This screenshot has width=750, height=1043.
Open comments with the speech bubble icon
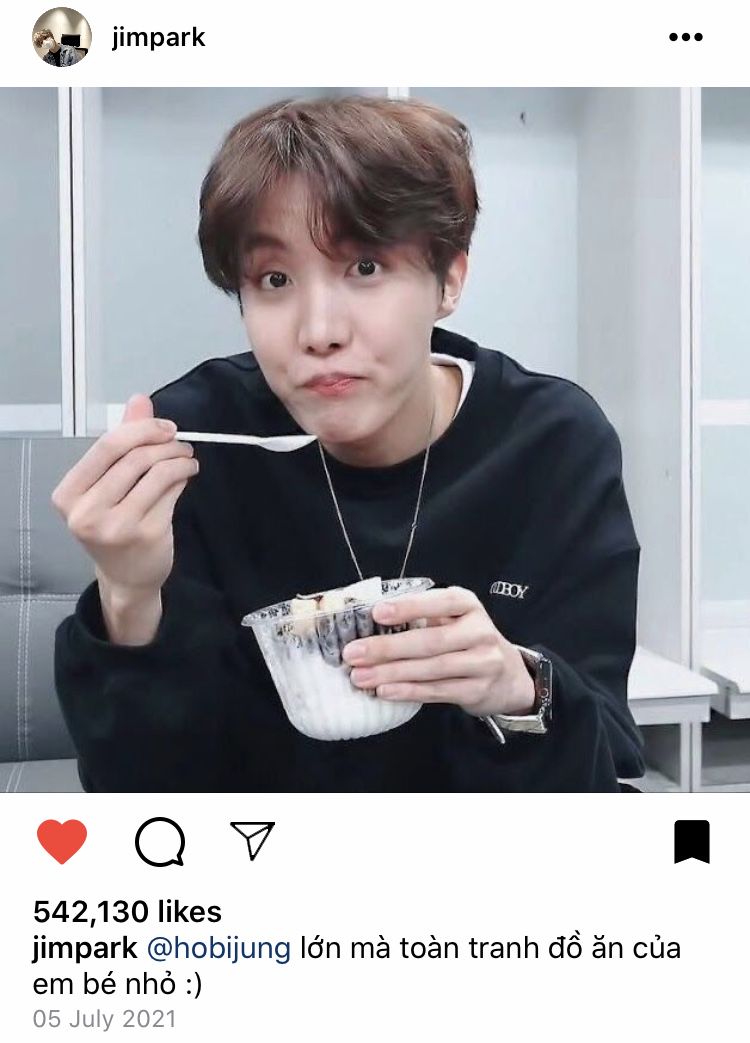(x=160, y=842)
